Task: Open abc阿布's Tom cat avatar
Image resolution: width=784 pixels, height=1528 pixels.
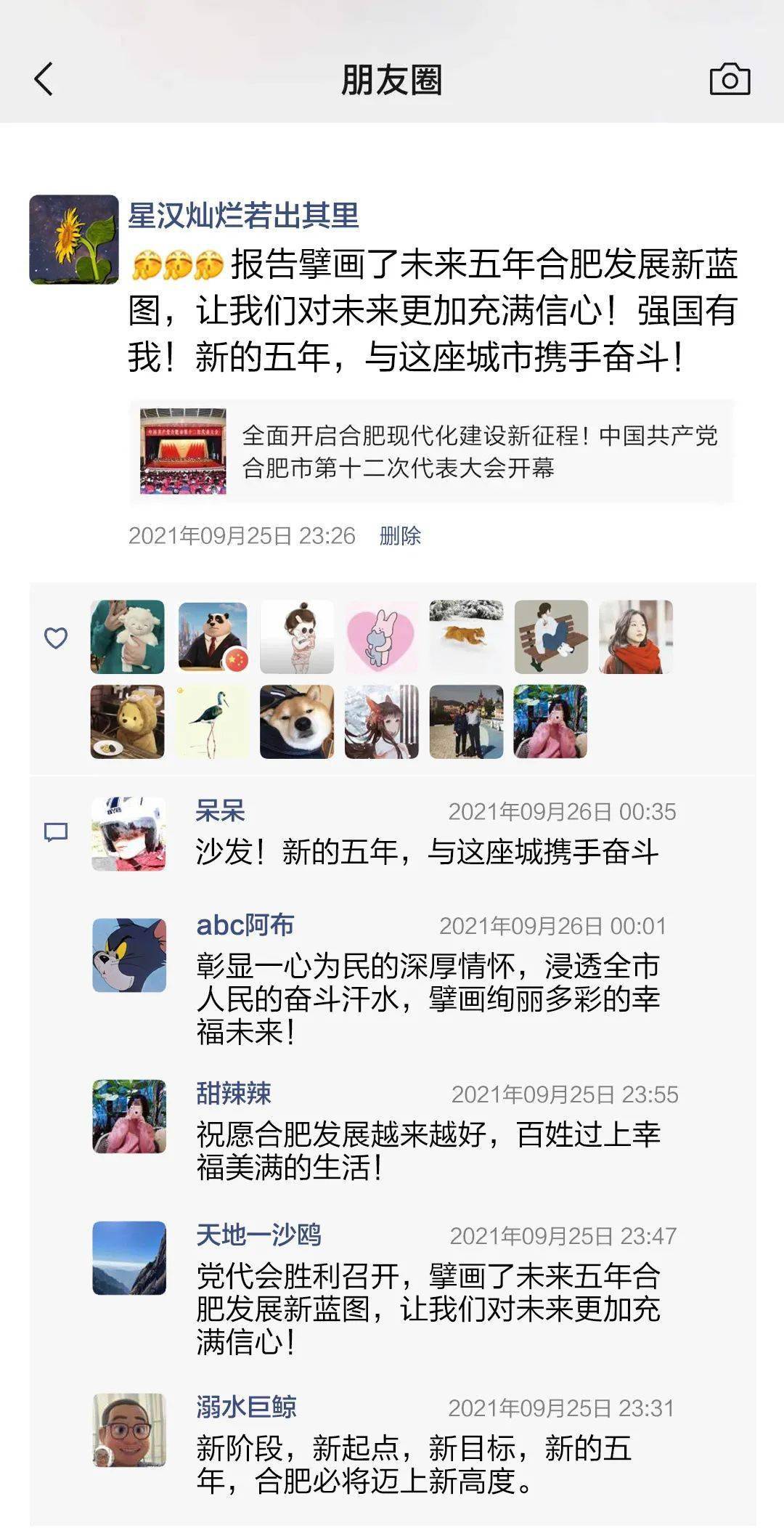Action: click(x=129, y=955)
